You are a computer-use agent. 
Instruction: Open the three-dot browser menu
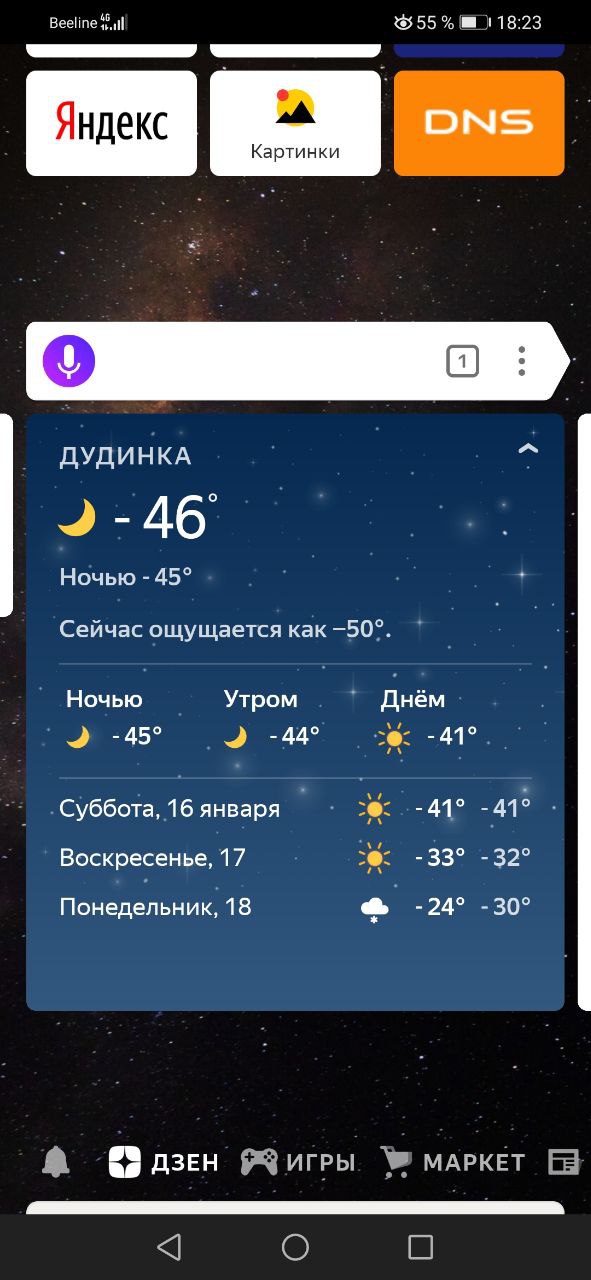tap(521, 361)
